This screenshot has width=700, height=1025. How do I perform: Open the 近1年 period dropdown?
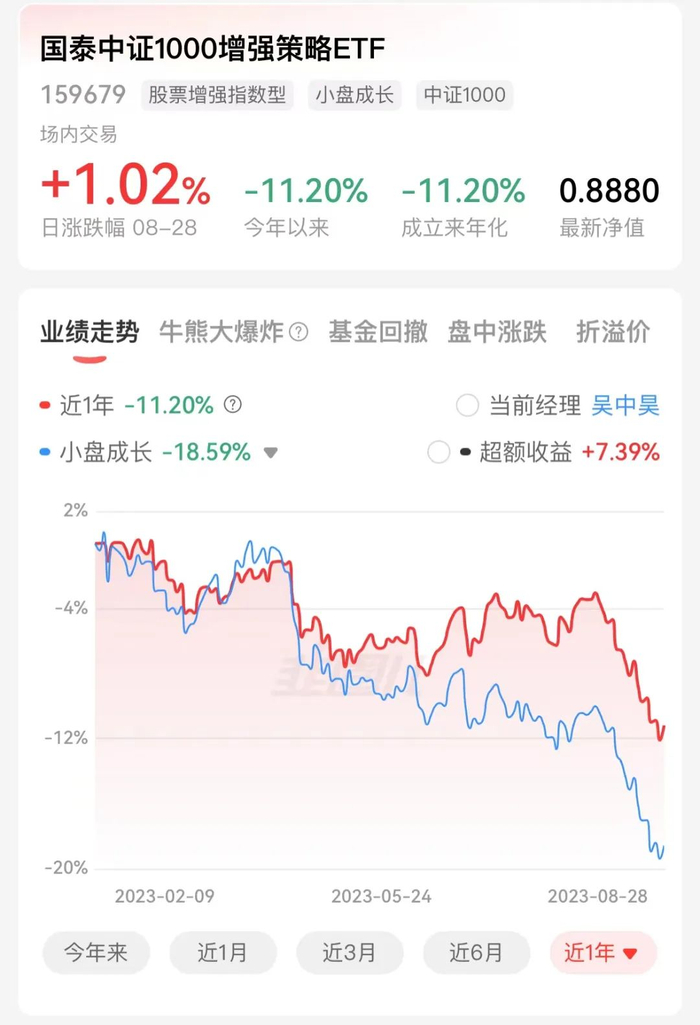[603, 952]
